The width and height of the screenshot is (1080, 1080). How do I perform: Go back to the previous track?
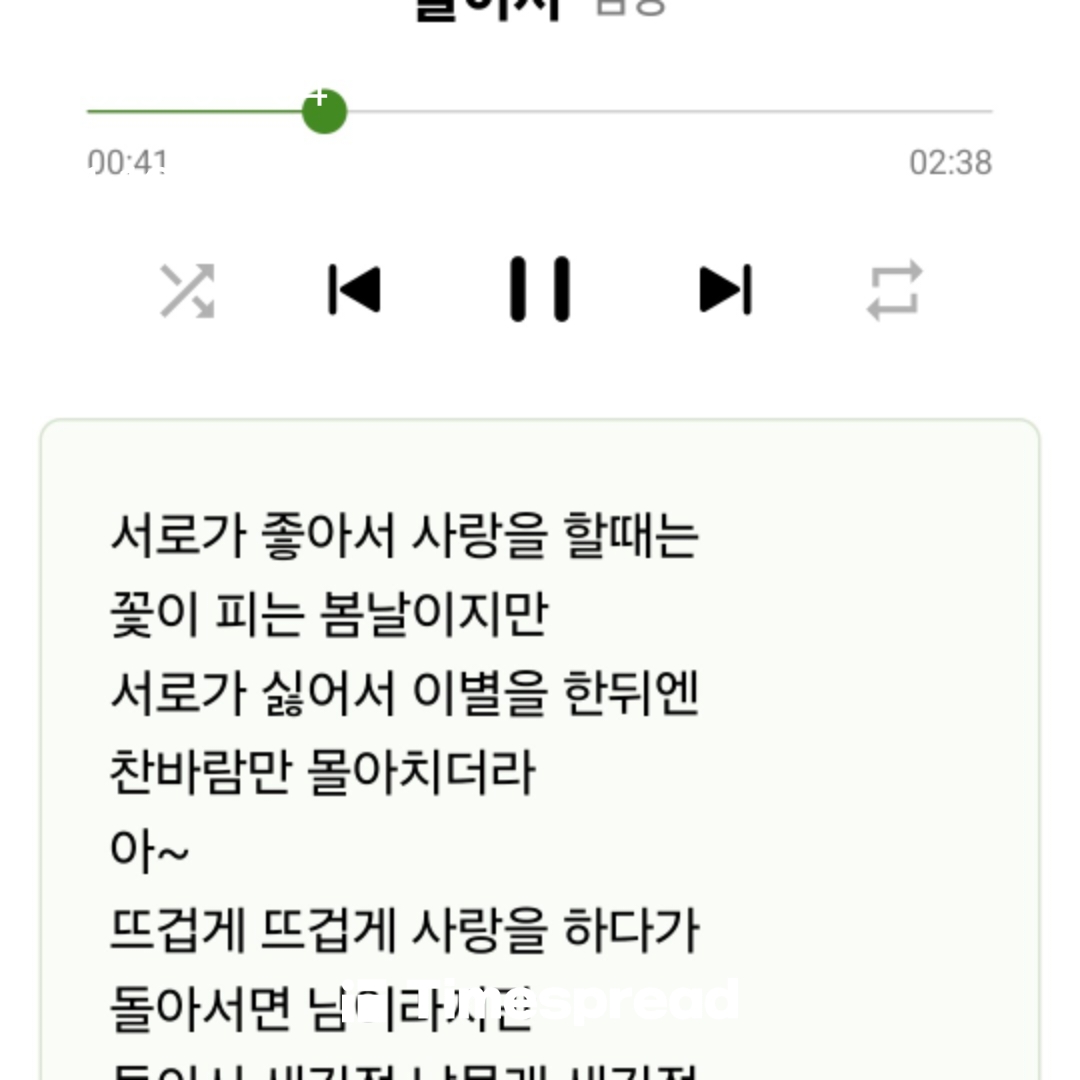(x=355, y=290)
